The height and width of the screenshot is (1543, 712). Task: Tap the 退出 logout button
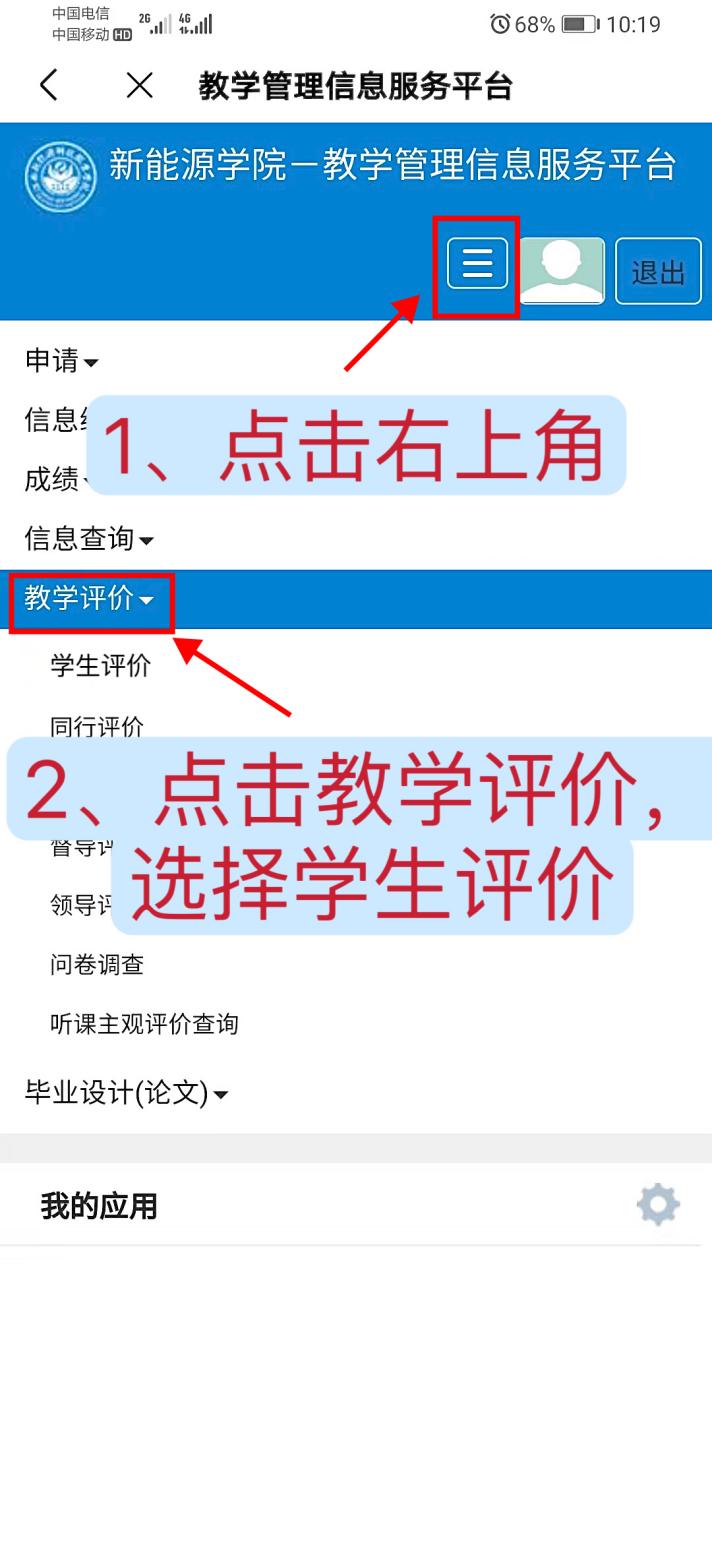pos(657,271)
